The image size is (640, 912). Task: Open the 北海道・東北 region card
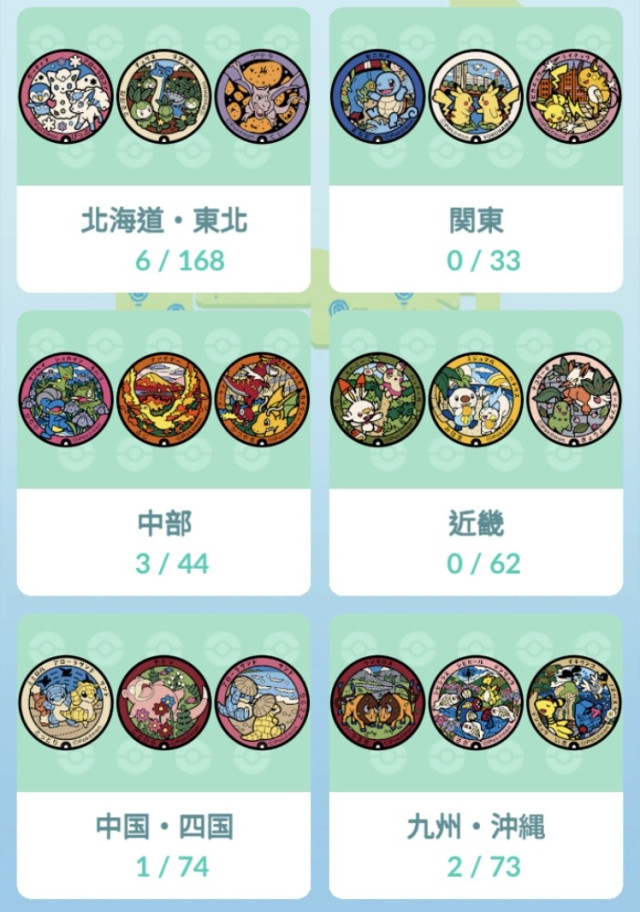pos(163,149)
